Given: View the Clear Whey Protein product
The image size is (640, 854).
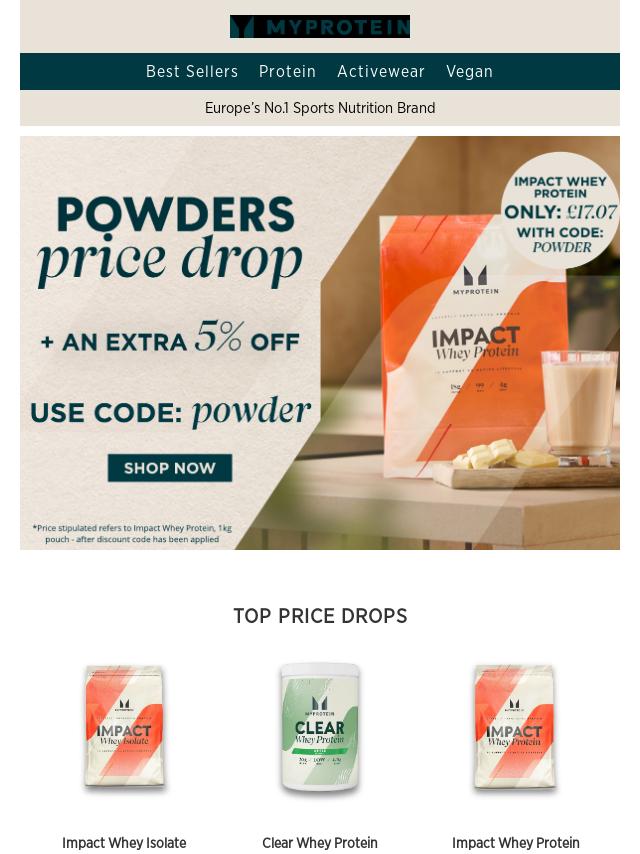Looking at the screenshot, I should pos(320,730).
